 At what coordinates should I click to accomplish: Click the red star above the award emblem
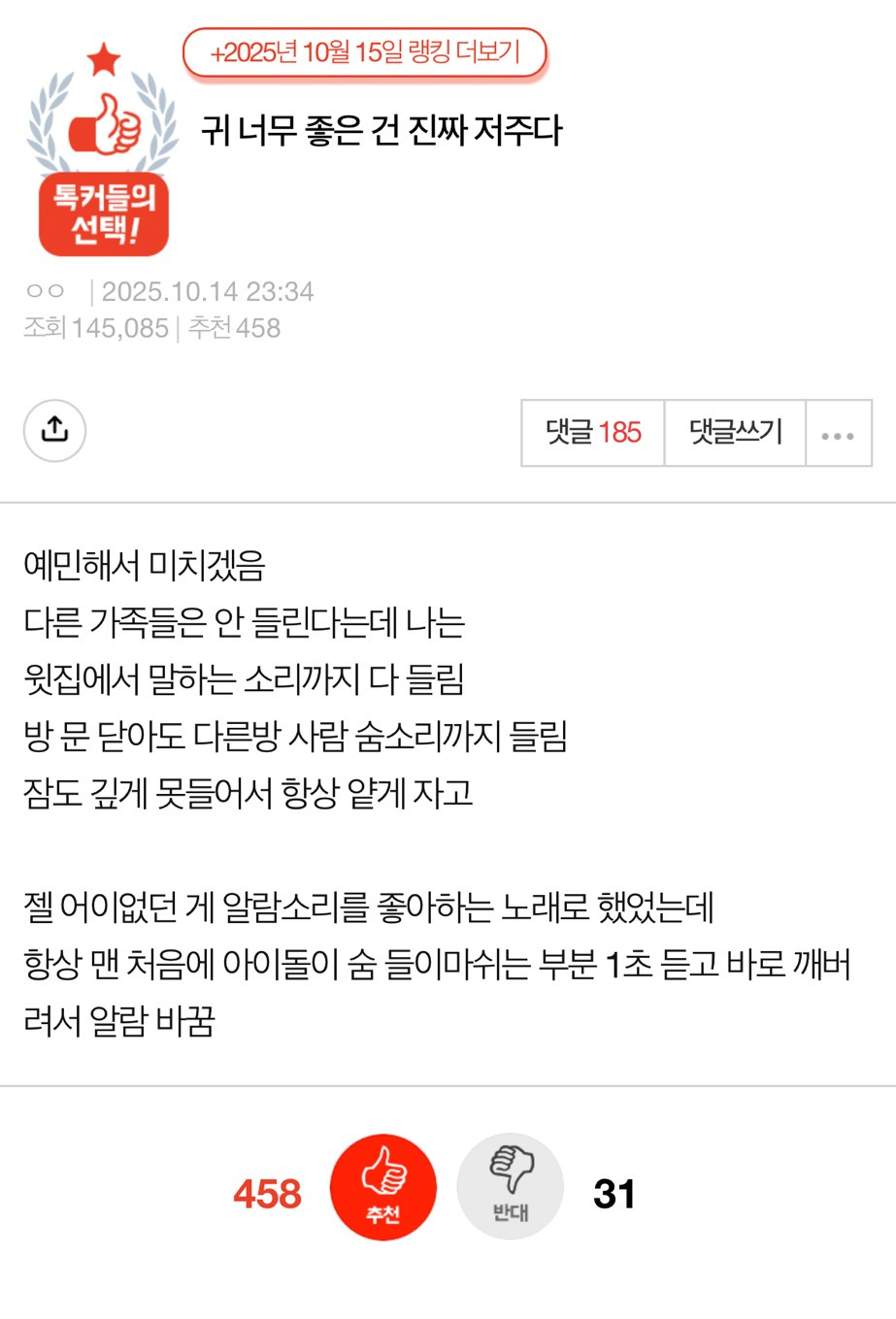click(x=103, y=55)
